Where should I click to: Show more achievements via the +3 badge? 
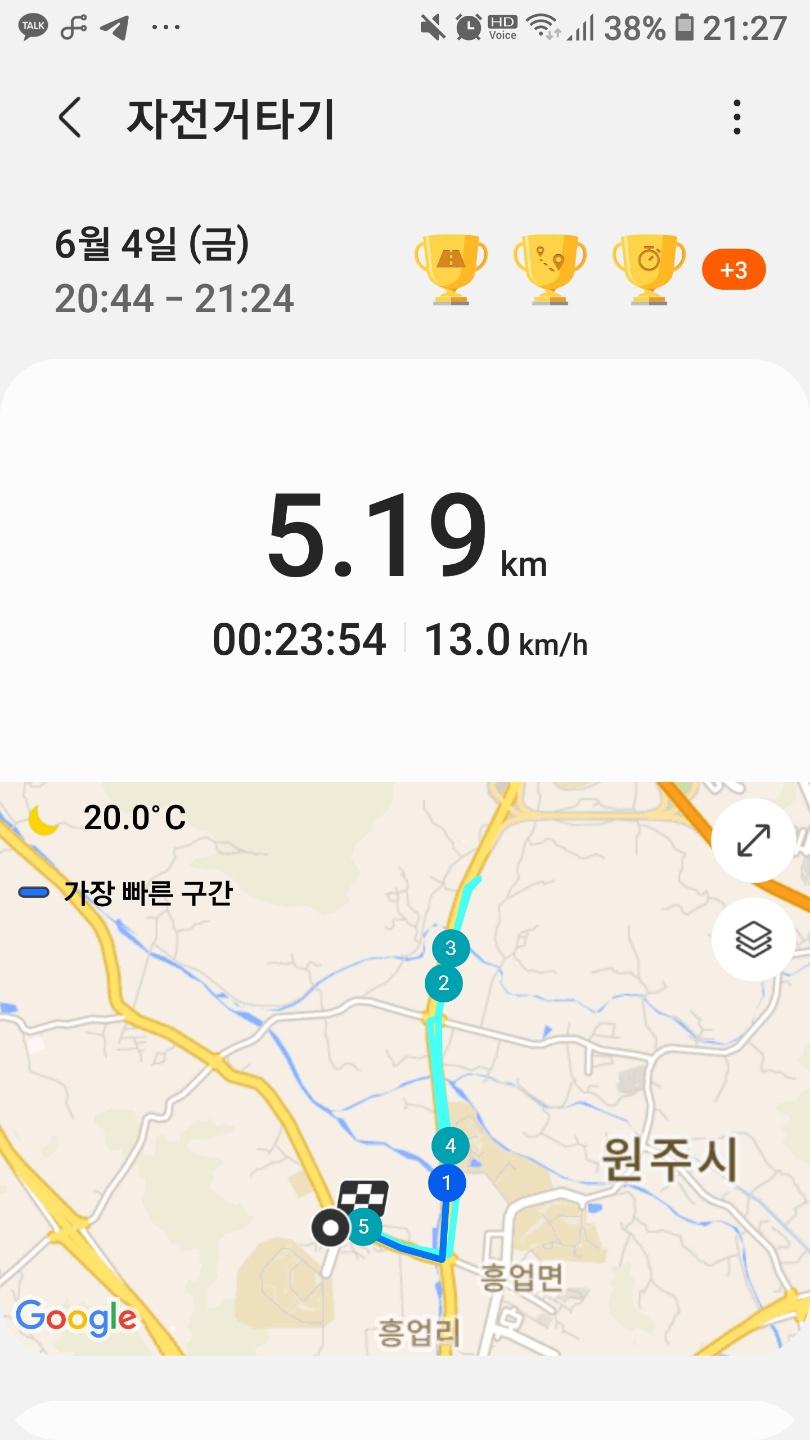tap(733, 271)
